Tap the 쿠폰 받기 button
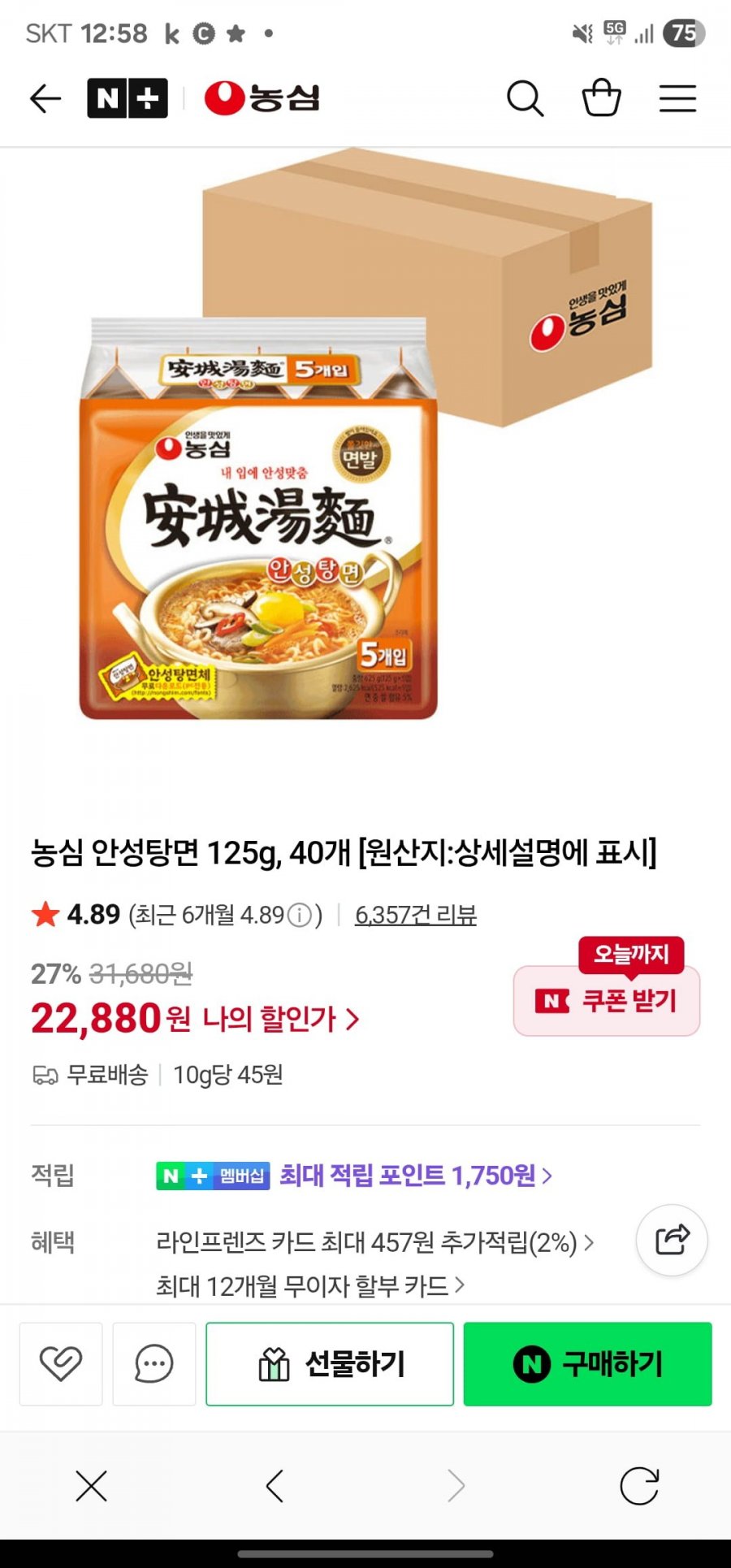 [607, 1001]
